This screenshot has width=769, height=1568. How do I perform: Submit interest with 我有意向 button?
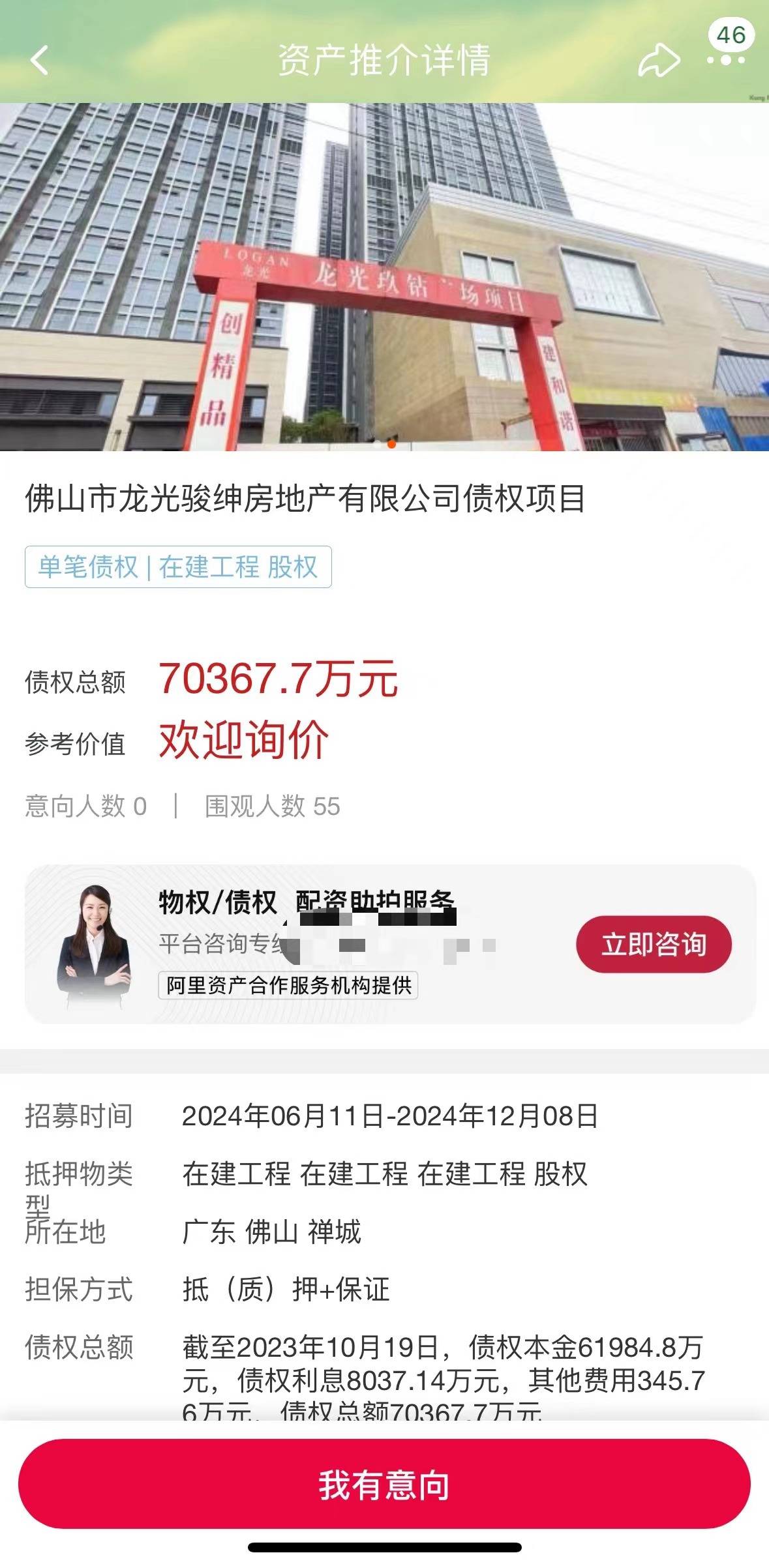click(384, 1485)
